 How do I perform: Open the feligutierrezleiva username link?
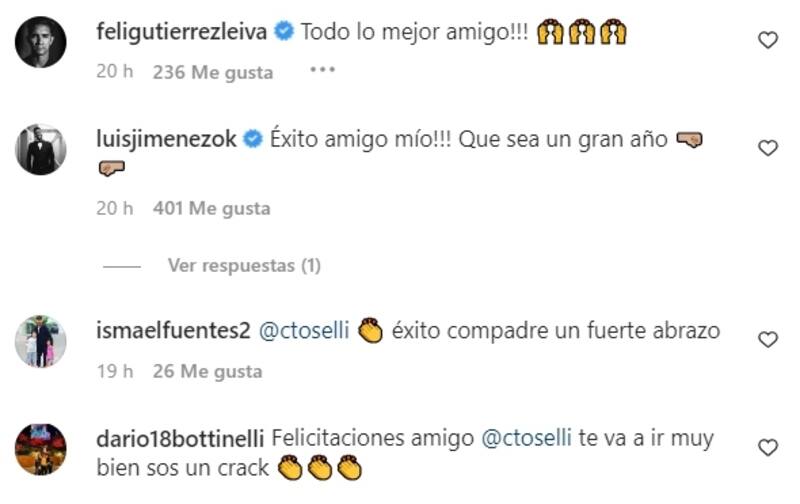[181, 32]
